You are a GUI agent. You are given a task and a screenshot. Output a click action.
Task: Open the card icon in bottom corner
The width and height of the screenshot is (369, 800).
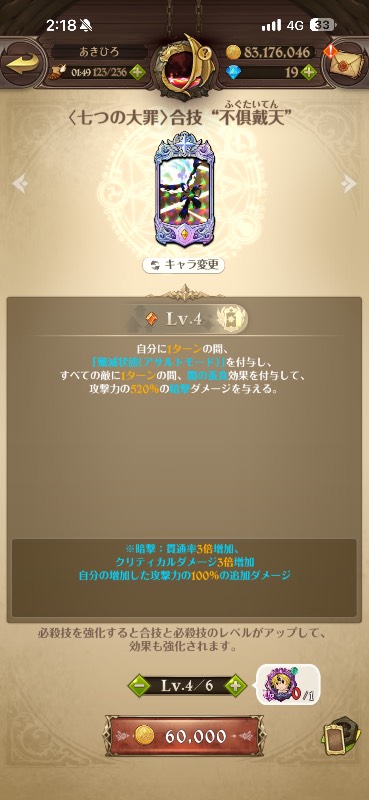pos(337,736)
